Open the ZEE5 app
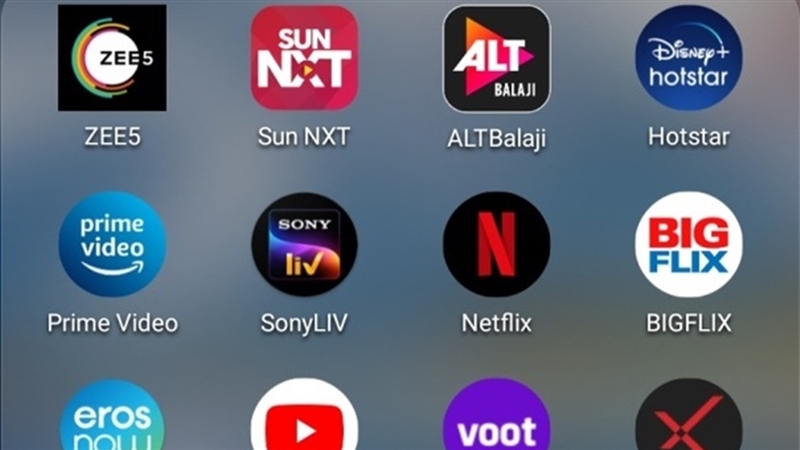This screenshot has height=450, width=800. pyautogui.click(x=112, y=58)
